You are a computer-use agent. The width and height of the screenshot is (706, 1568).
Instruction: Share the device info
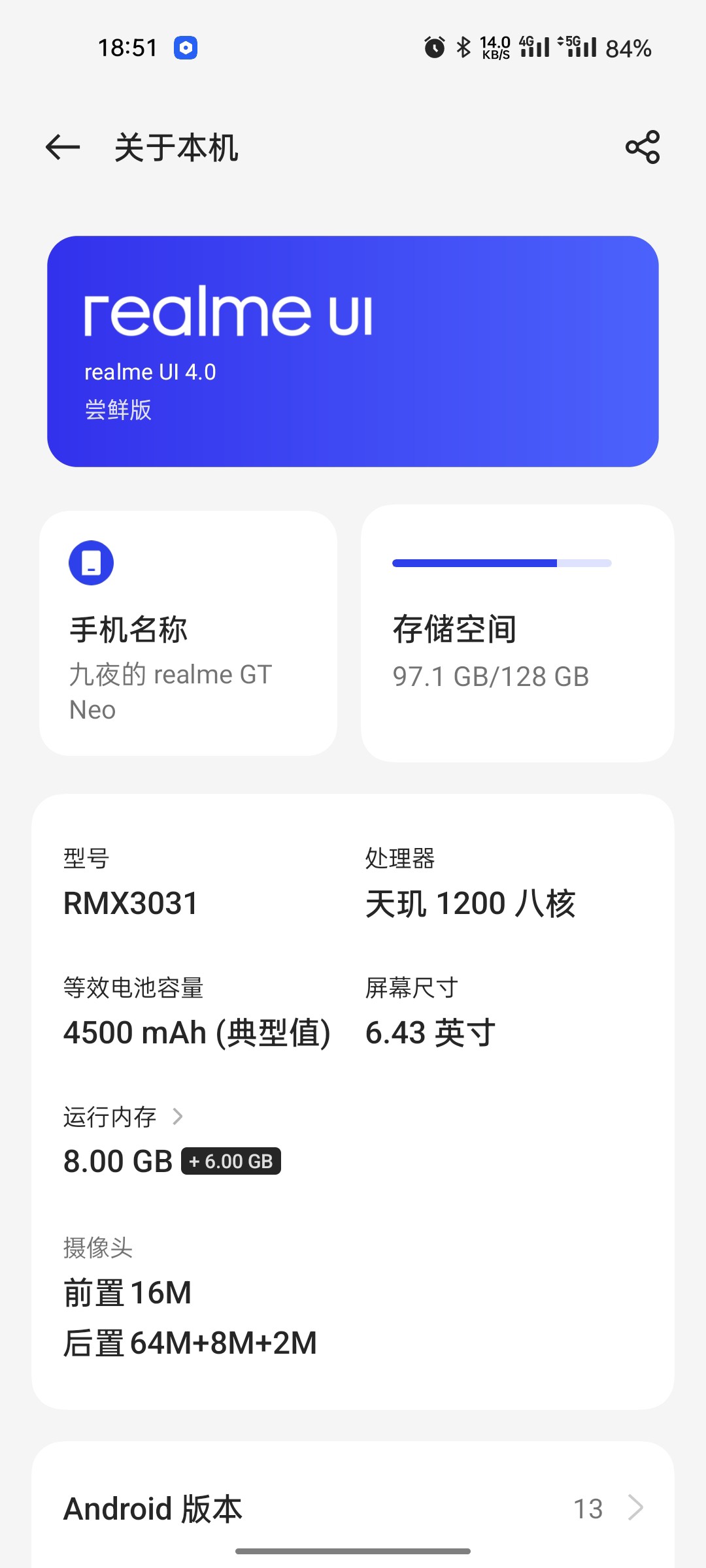click(642, 147)
